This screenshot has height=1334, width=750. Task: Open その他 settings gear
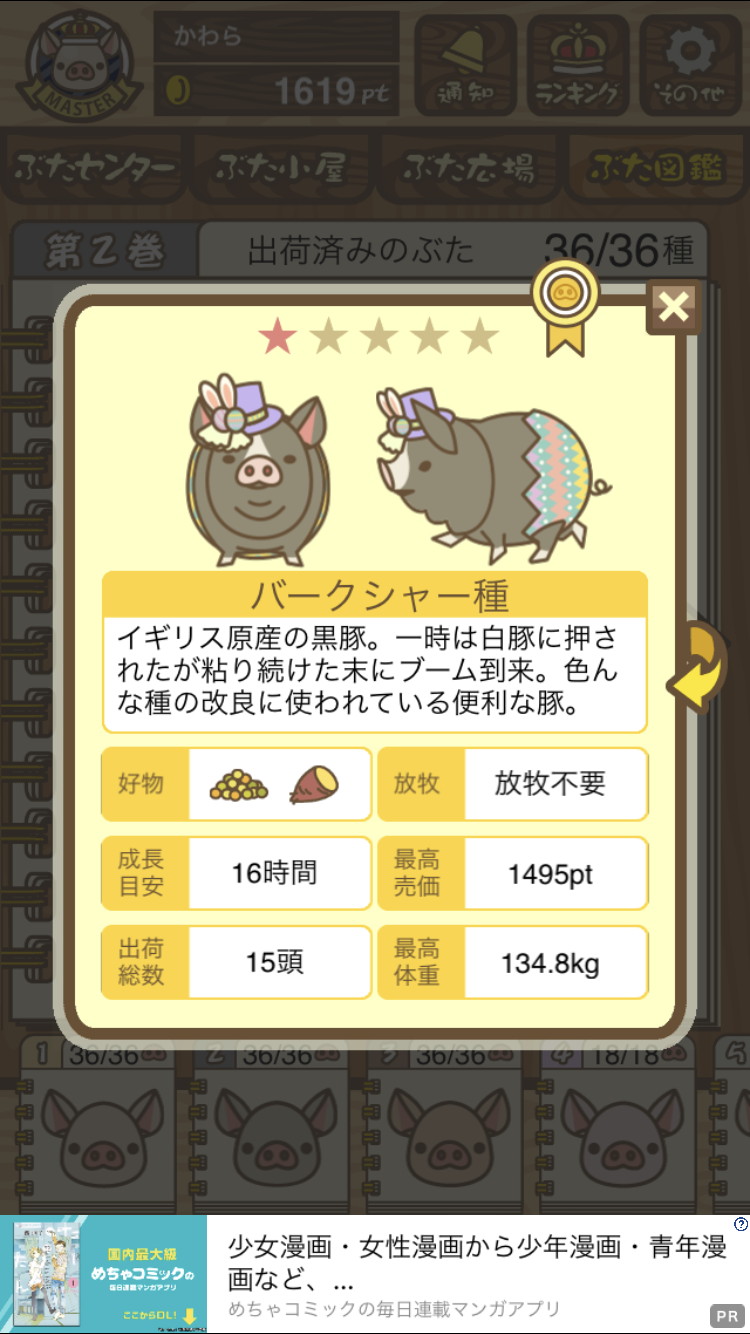[x=691, y=65]
